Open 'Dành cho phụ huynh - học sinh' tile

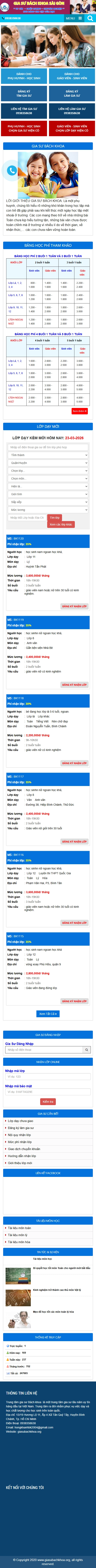click(24, 76)
